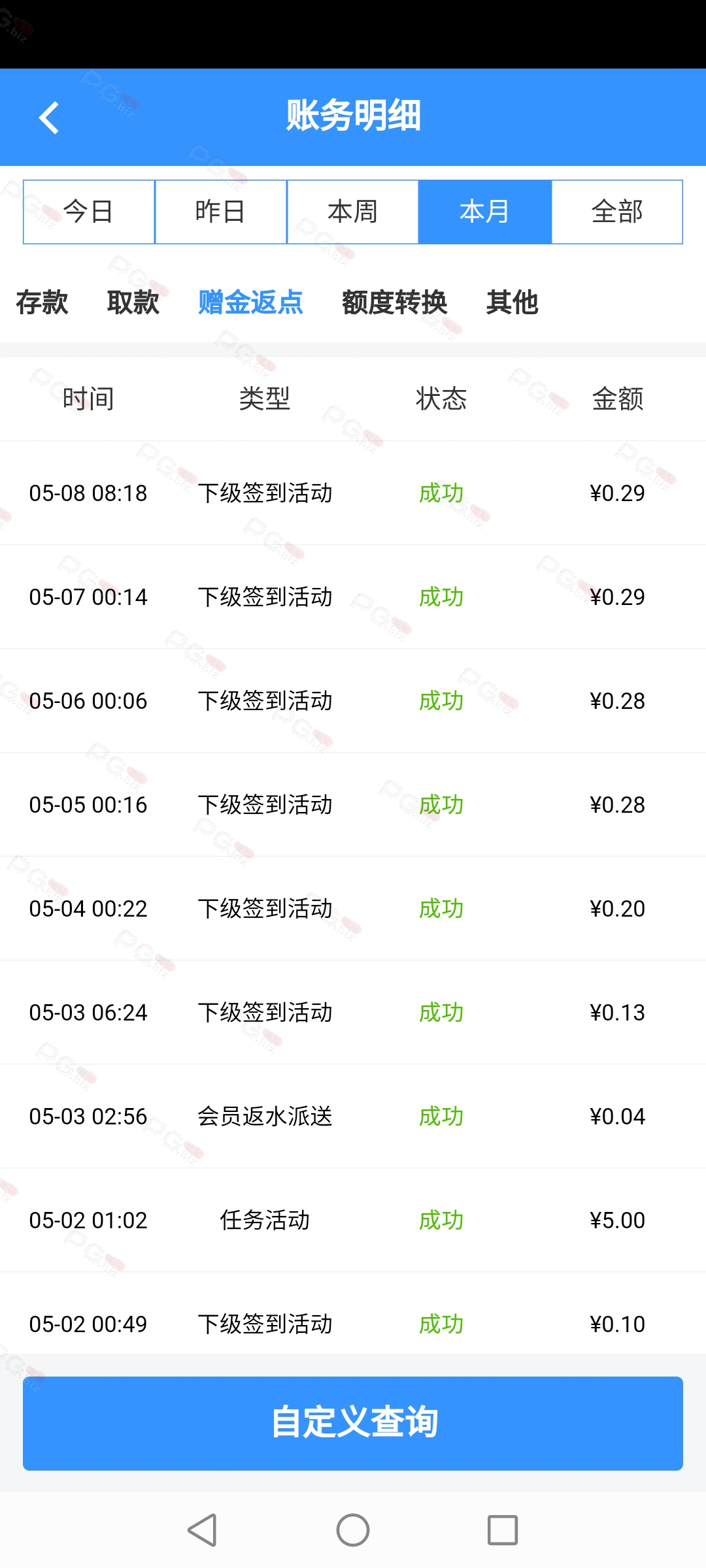Open the 存款 category

coord(42,302)
